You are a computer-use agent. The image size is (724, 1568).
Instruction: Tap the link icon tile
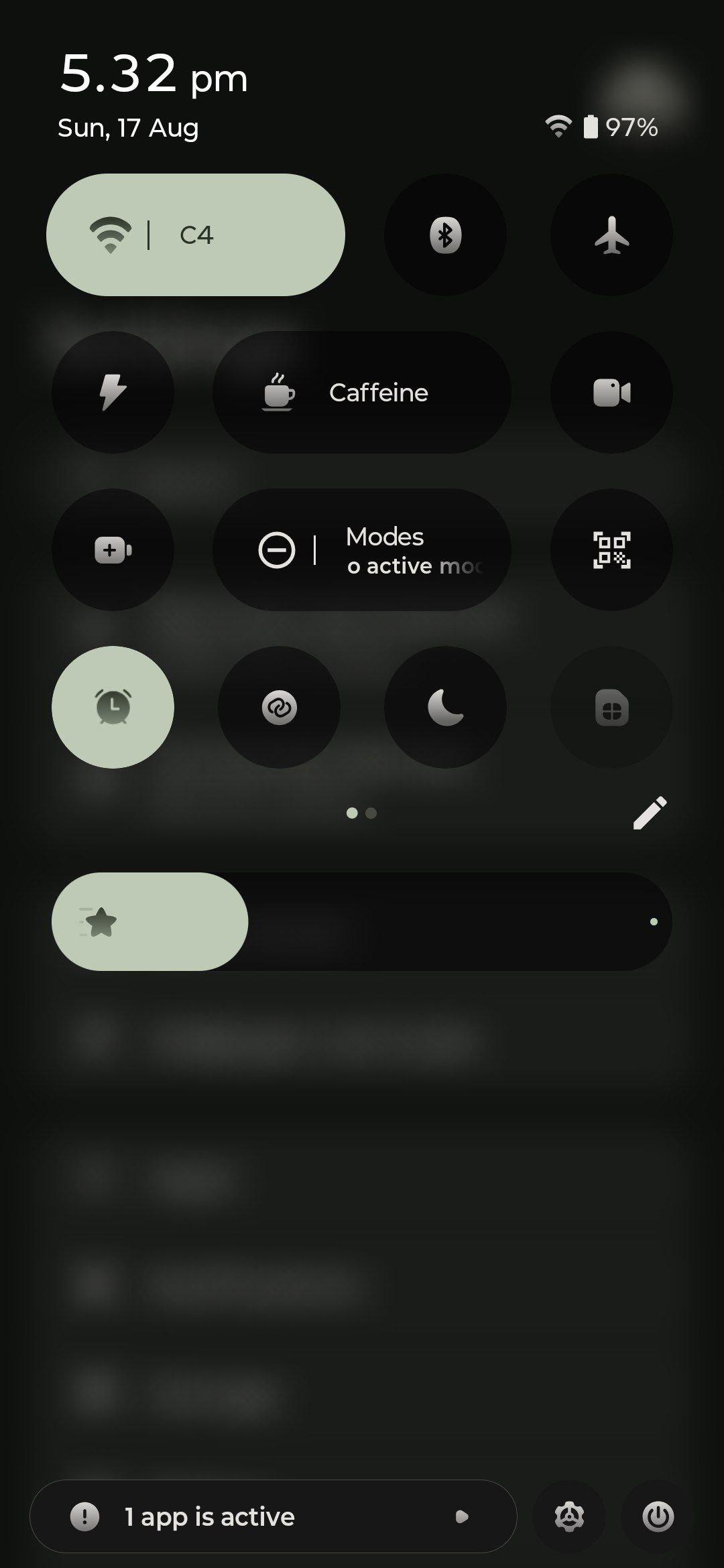[x=279, y=707]
